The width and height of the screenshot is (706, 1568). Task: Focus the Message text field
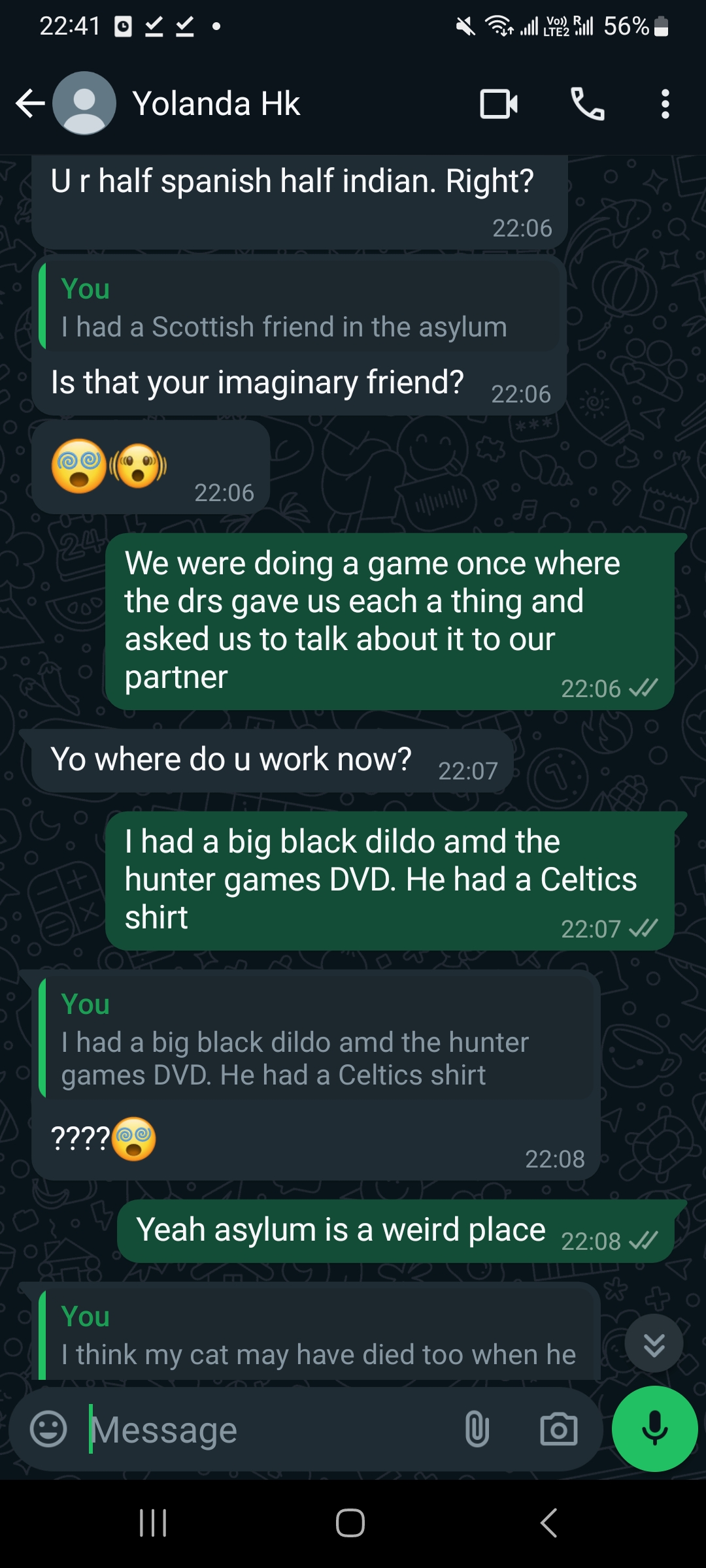(268, 1430)
